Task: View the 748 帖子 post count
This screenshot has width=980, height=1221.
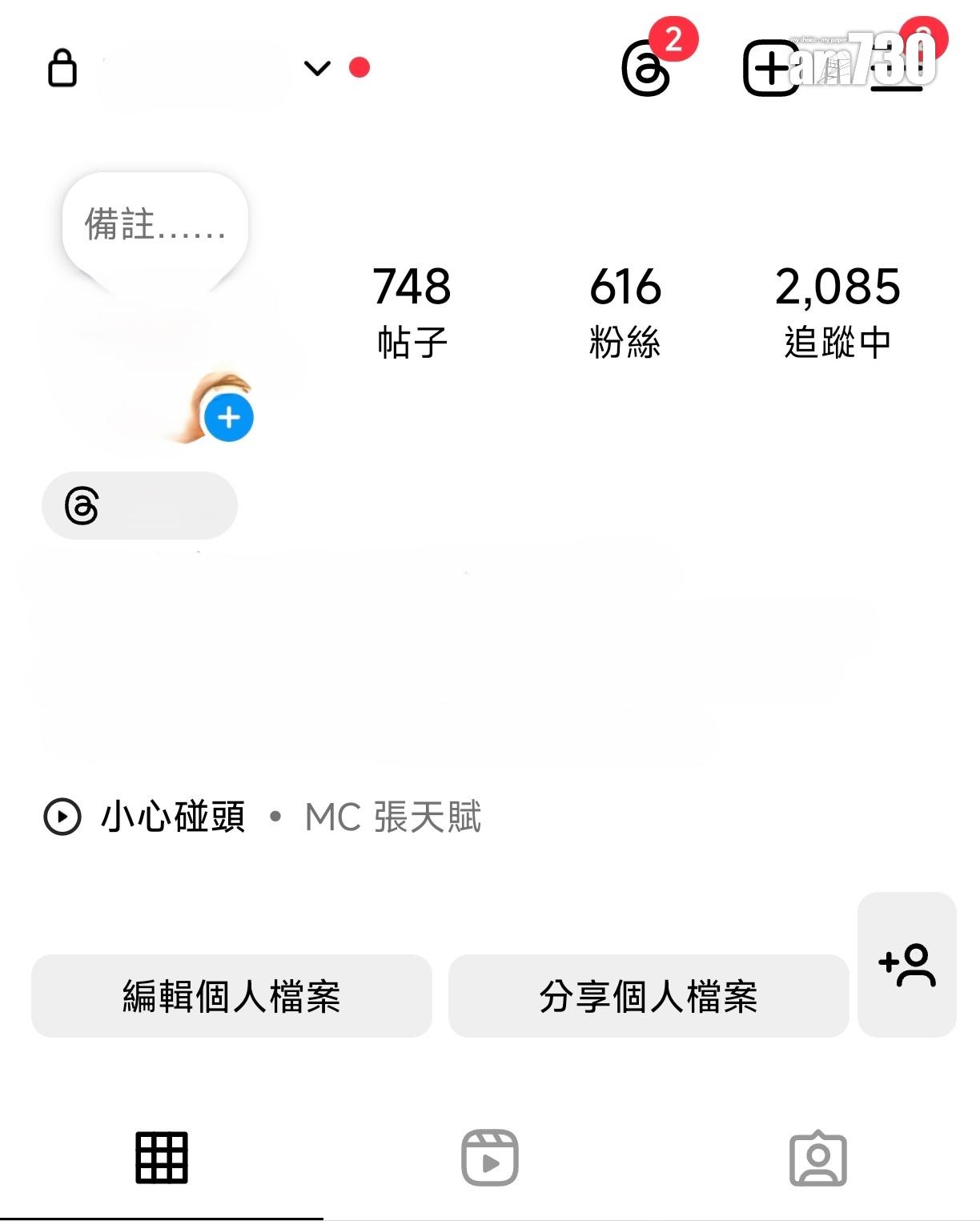Action: (412, 312)
